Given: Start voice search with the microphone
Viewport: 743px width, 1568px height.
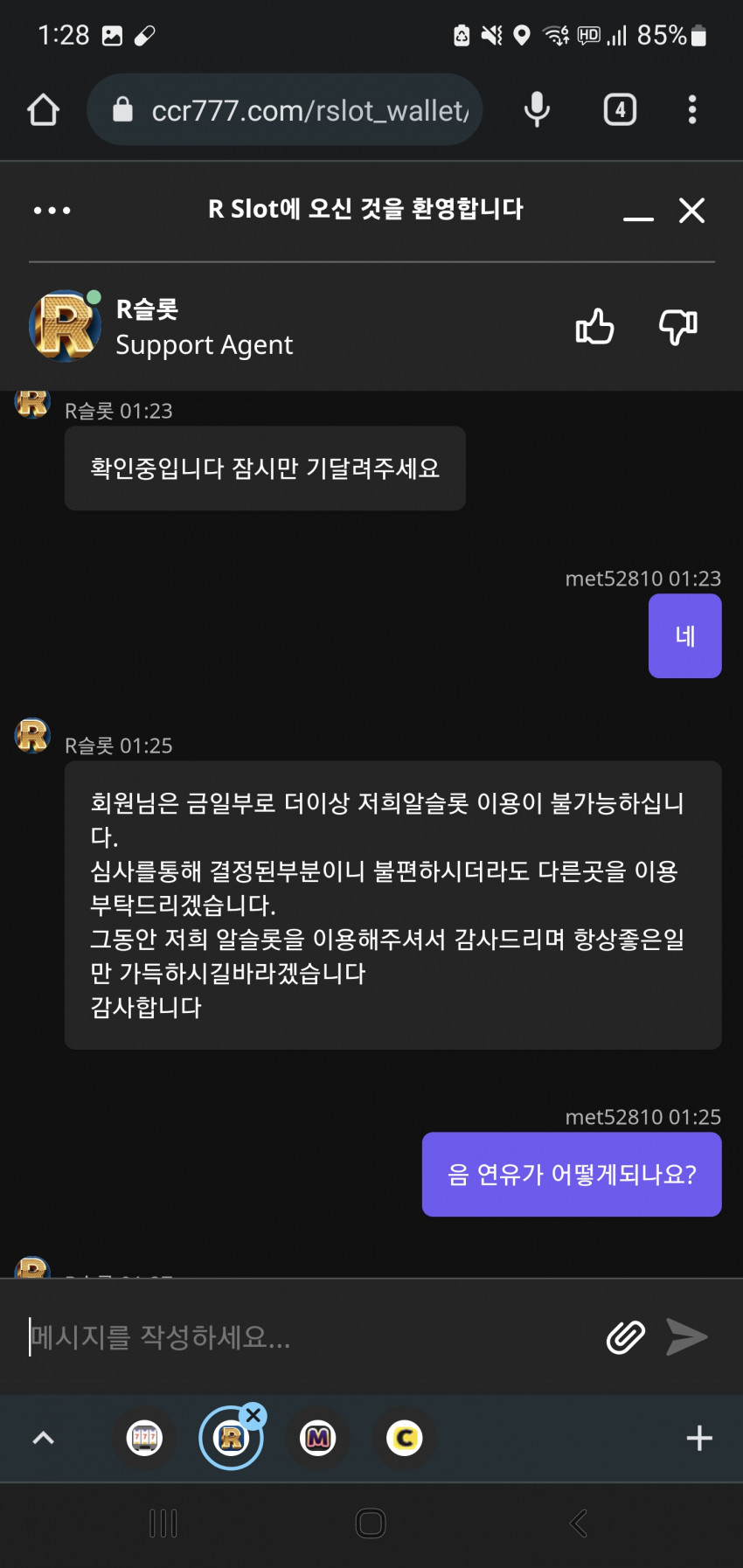Looking at the screenshot, I should (537, 110).
